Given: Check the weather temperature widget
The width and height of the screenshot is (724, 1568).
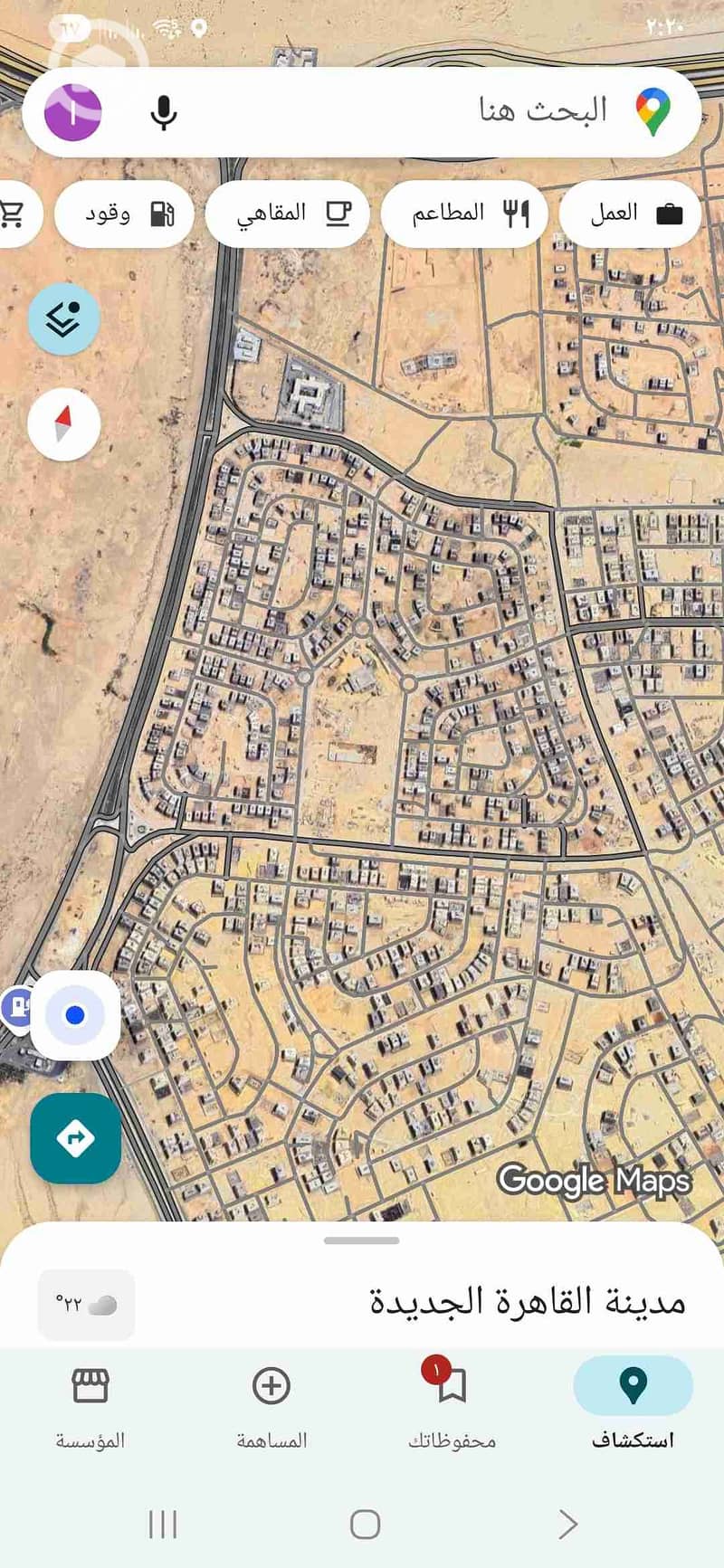Looking at the screenshot, I should tap(86, 1304).
